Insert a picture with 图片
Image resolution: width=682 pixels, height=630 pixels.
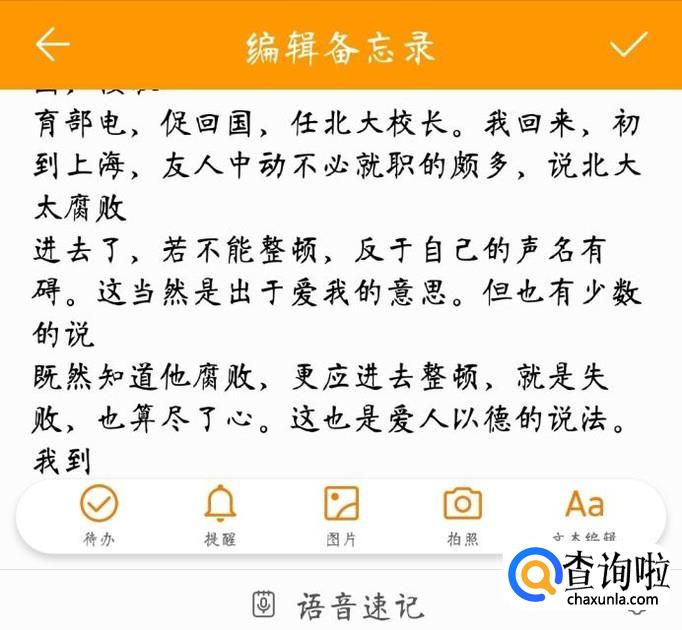341,516
